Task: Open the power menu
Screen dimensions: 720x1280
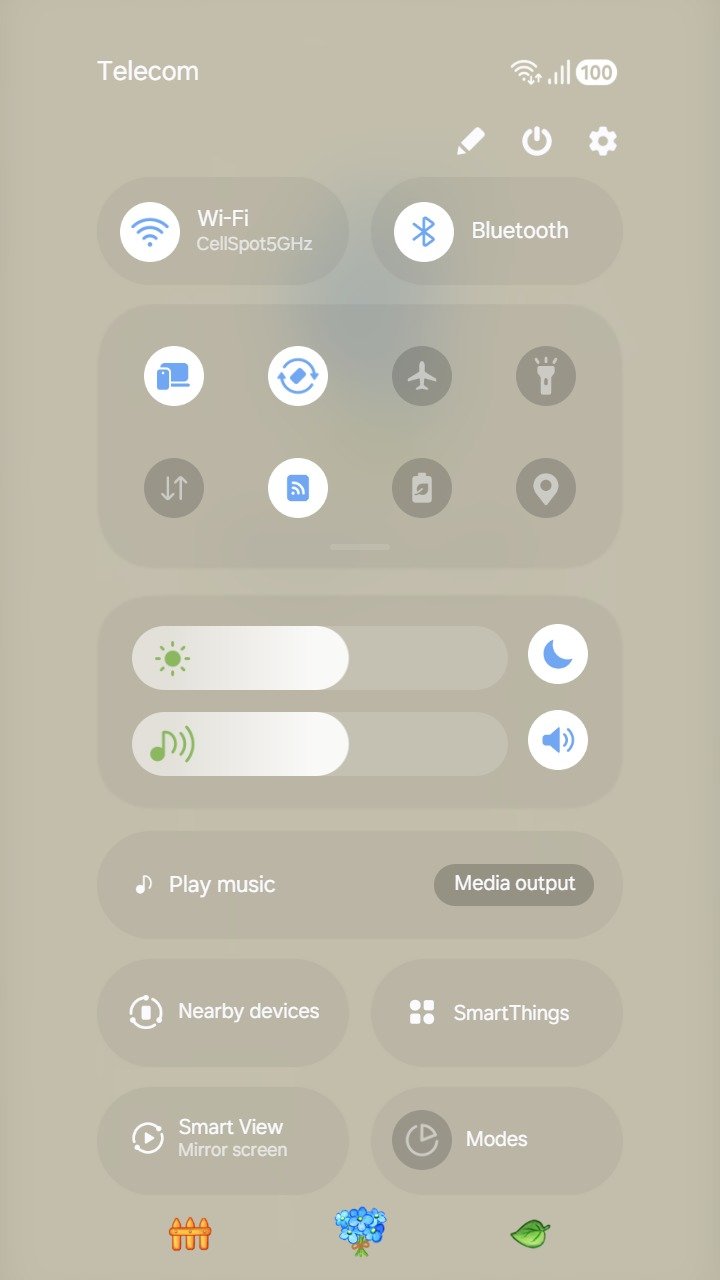Action: (x=537, y=142)
